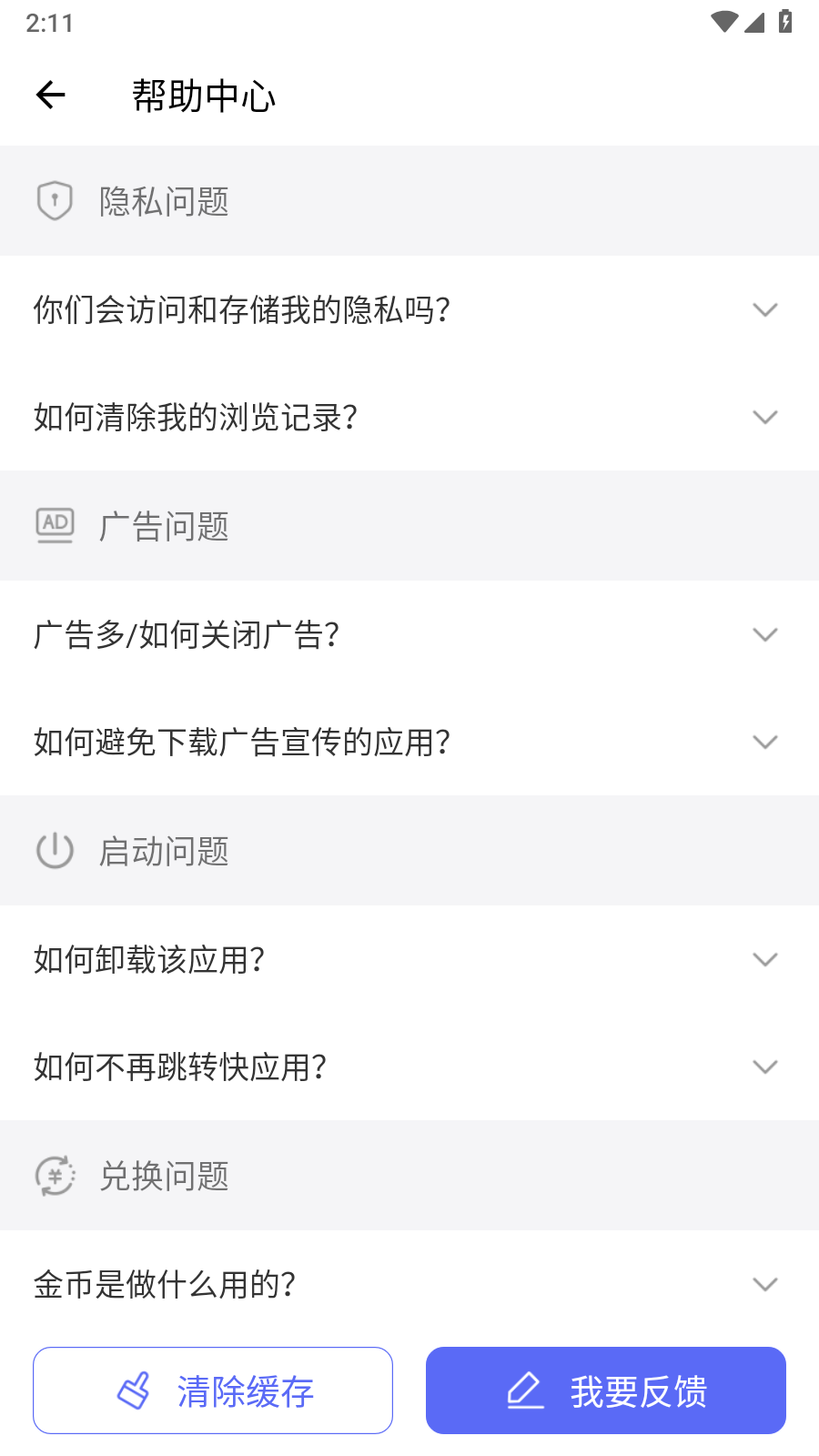Click the 清除缓存 button

click(x=212, y=1390)
